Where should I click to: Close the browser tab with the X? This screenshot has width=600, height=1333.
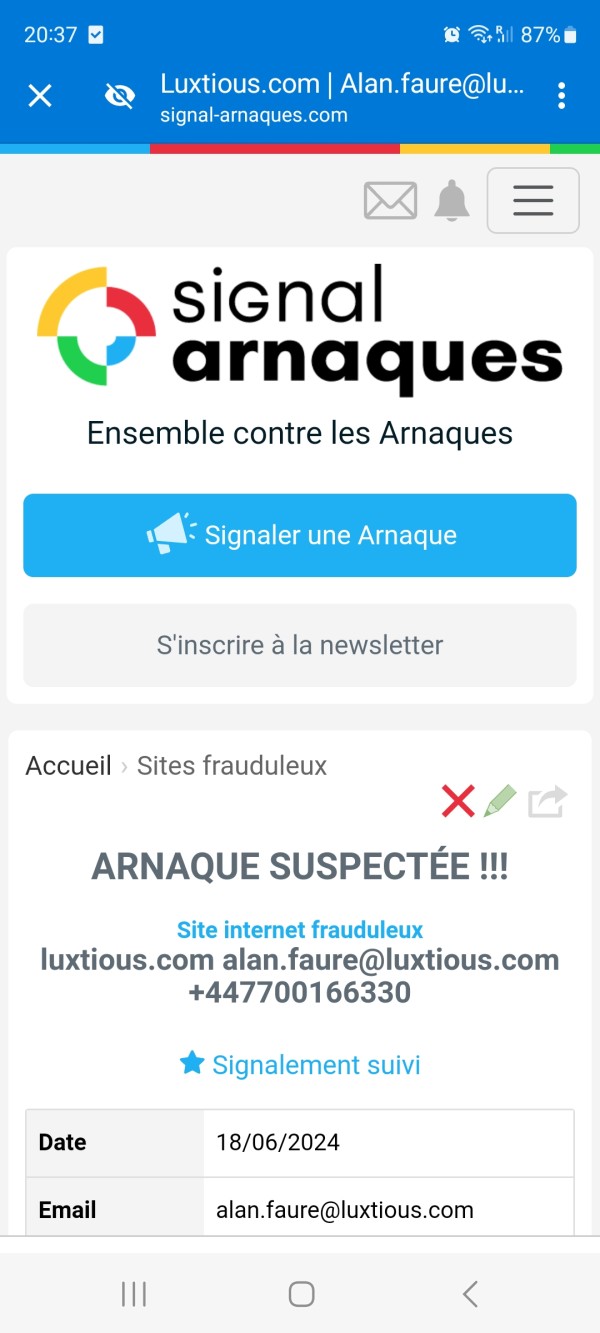click(x=40, y=96)
